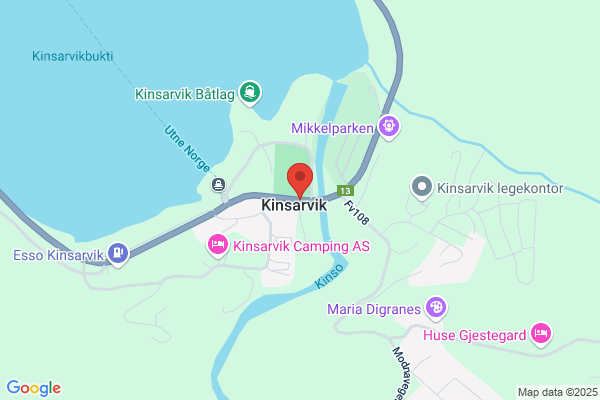Screen dimensions: 600x400
Task: Tap the Maria Digranes art marker
Action: coord(436,309)
